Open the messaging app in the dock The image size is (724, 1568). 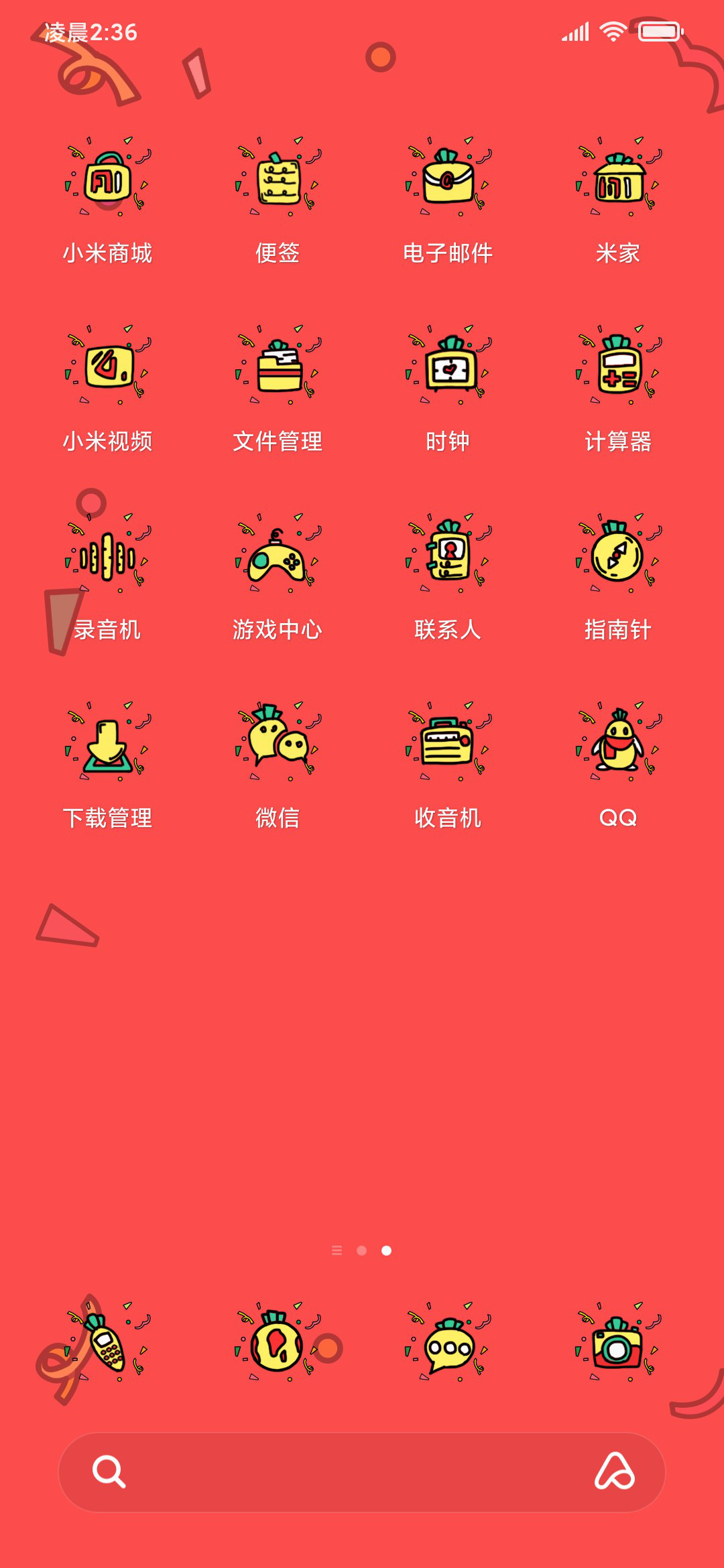point(448,1343)
